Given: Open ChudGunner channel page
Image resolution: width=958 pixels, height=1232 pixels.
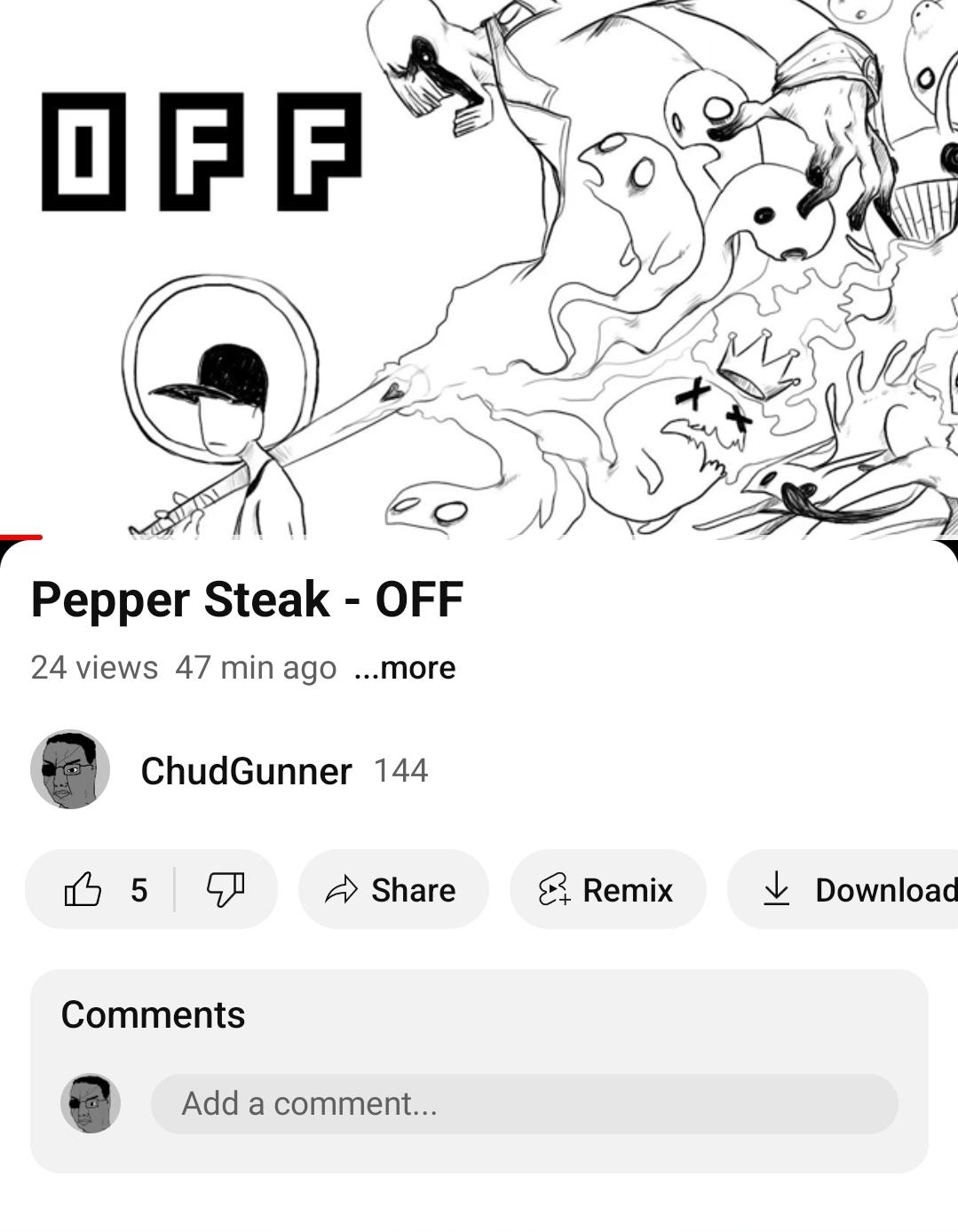Looking at the screenshot, I should [246, 771].
